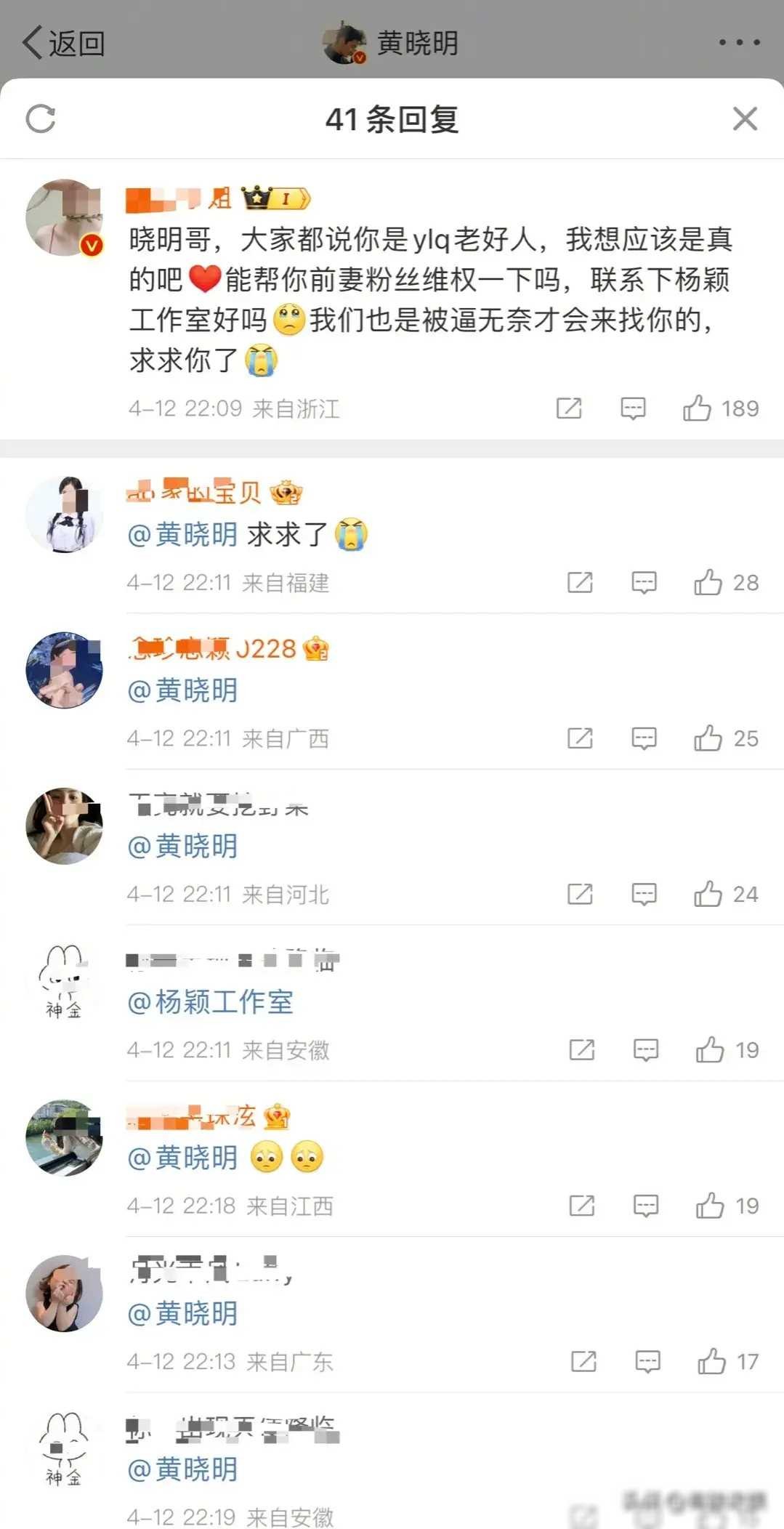Screen dimensions: 784x1529
Task: Close the 41条回复 panel
Action: [x=745, y=118]
